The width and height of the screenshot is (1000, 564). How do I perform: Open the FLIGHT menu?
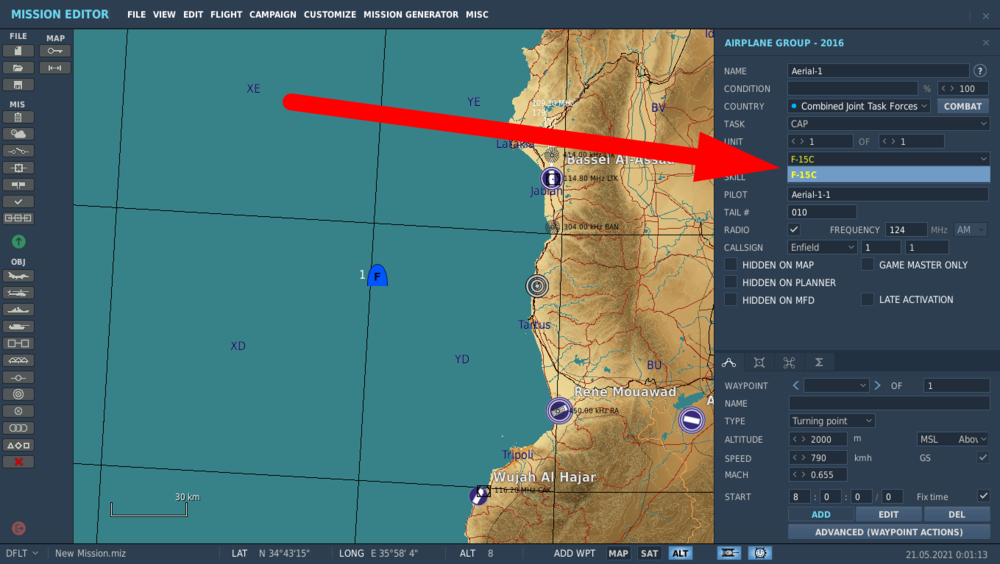(x=226, y=15)
